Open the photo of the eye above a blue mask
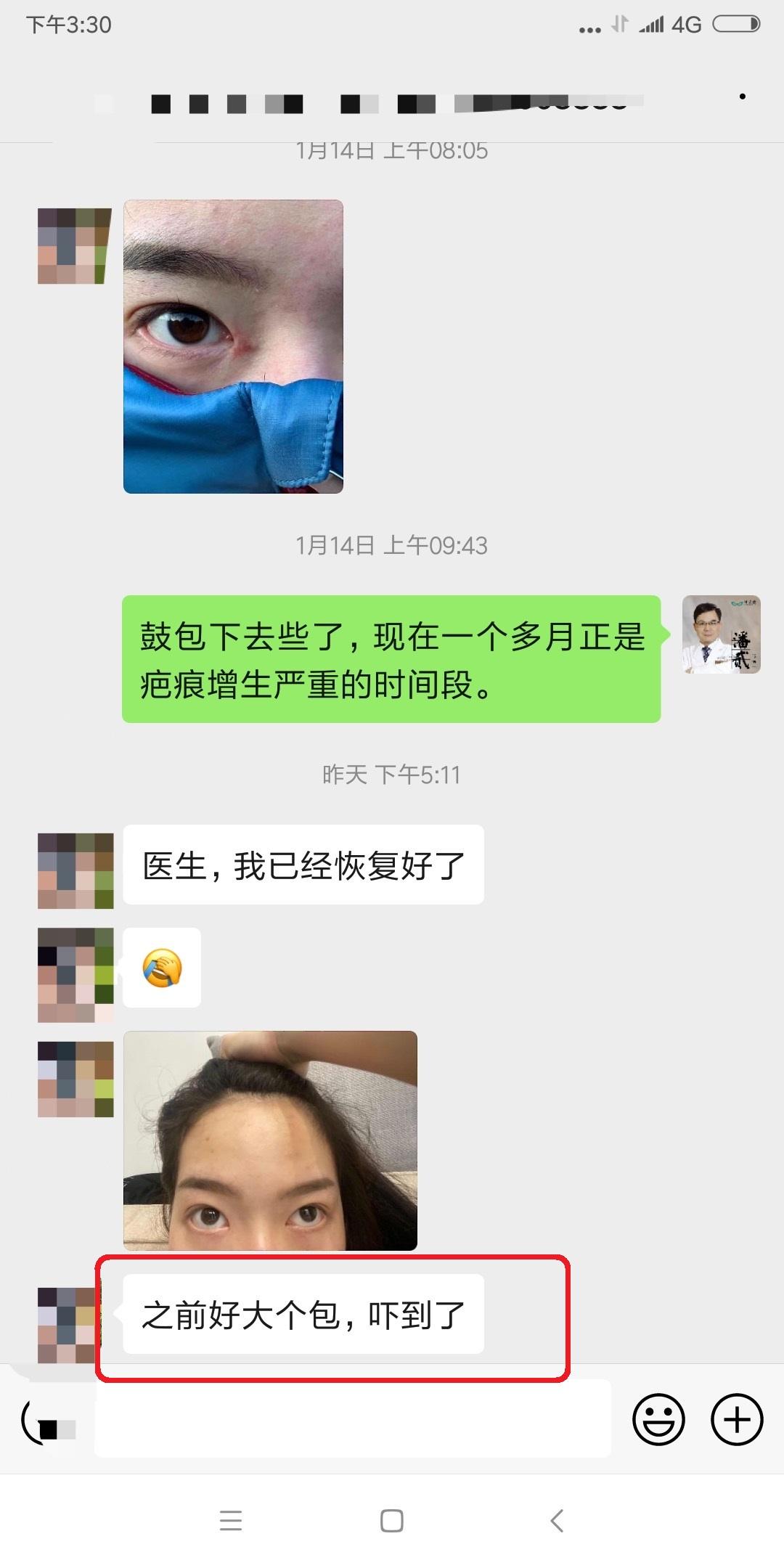 [x=233, y=346]
